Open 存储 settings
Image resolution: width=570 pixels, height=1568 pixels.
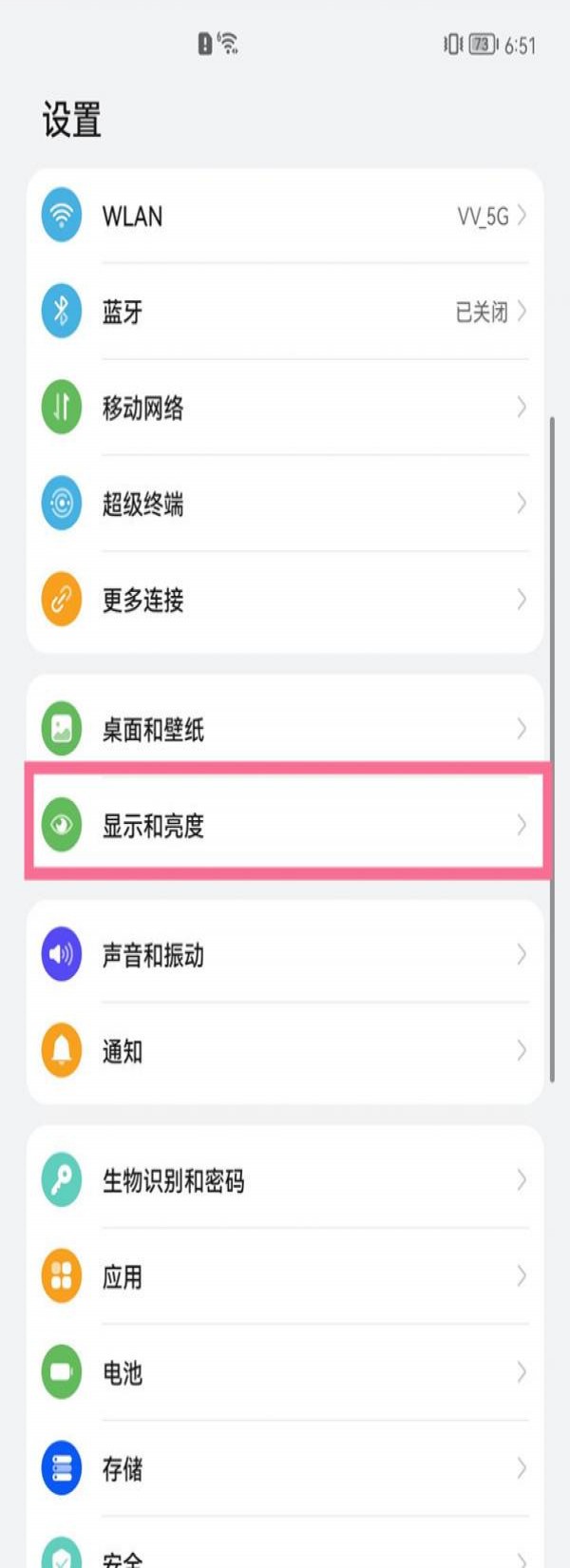click(x=285, y=1468)
